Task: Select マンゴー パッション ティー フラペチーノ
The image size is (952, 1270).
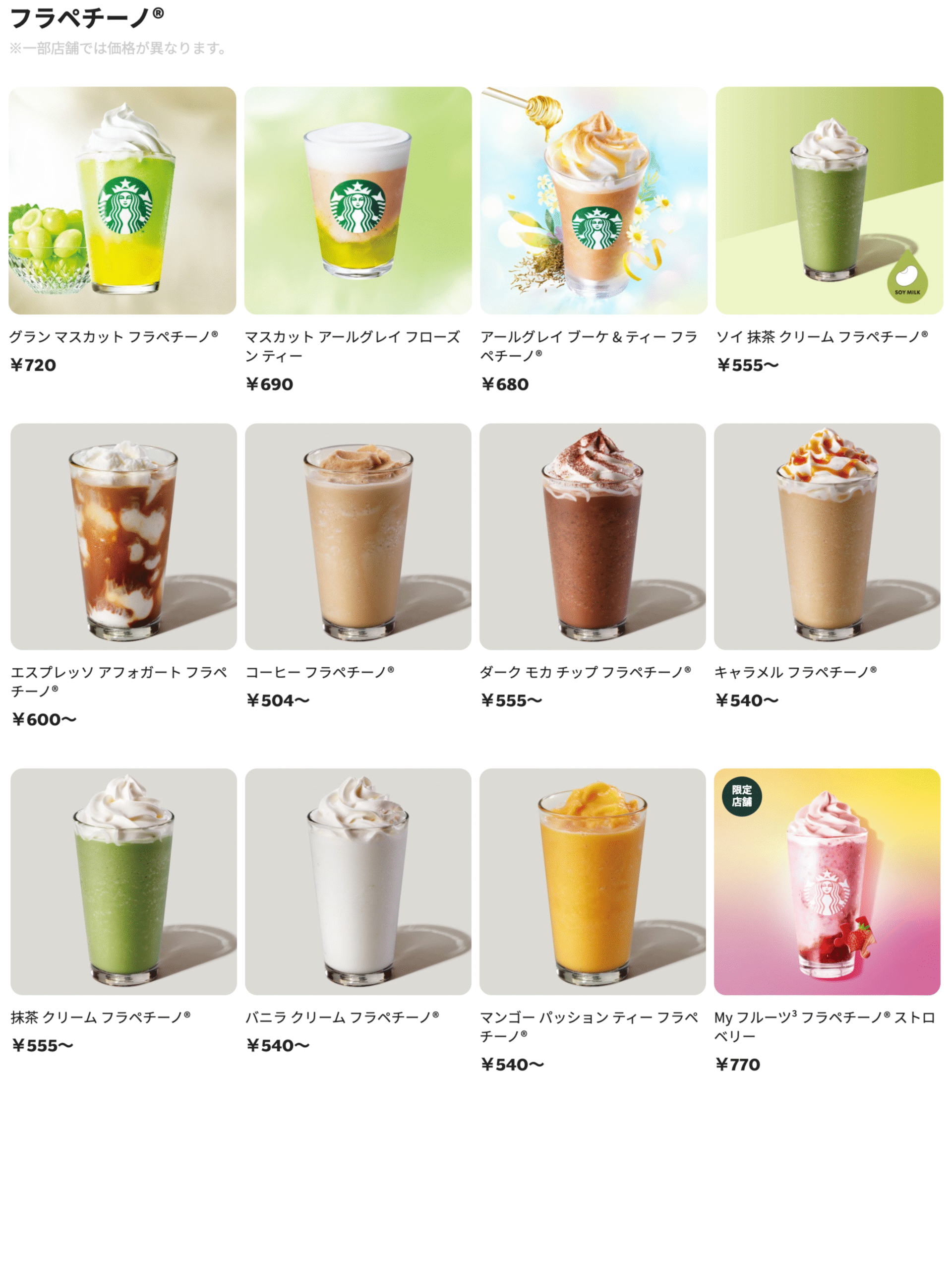Action: coord(592,881)
